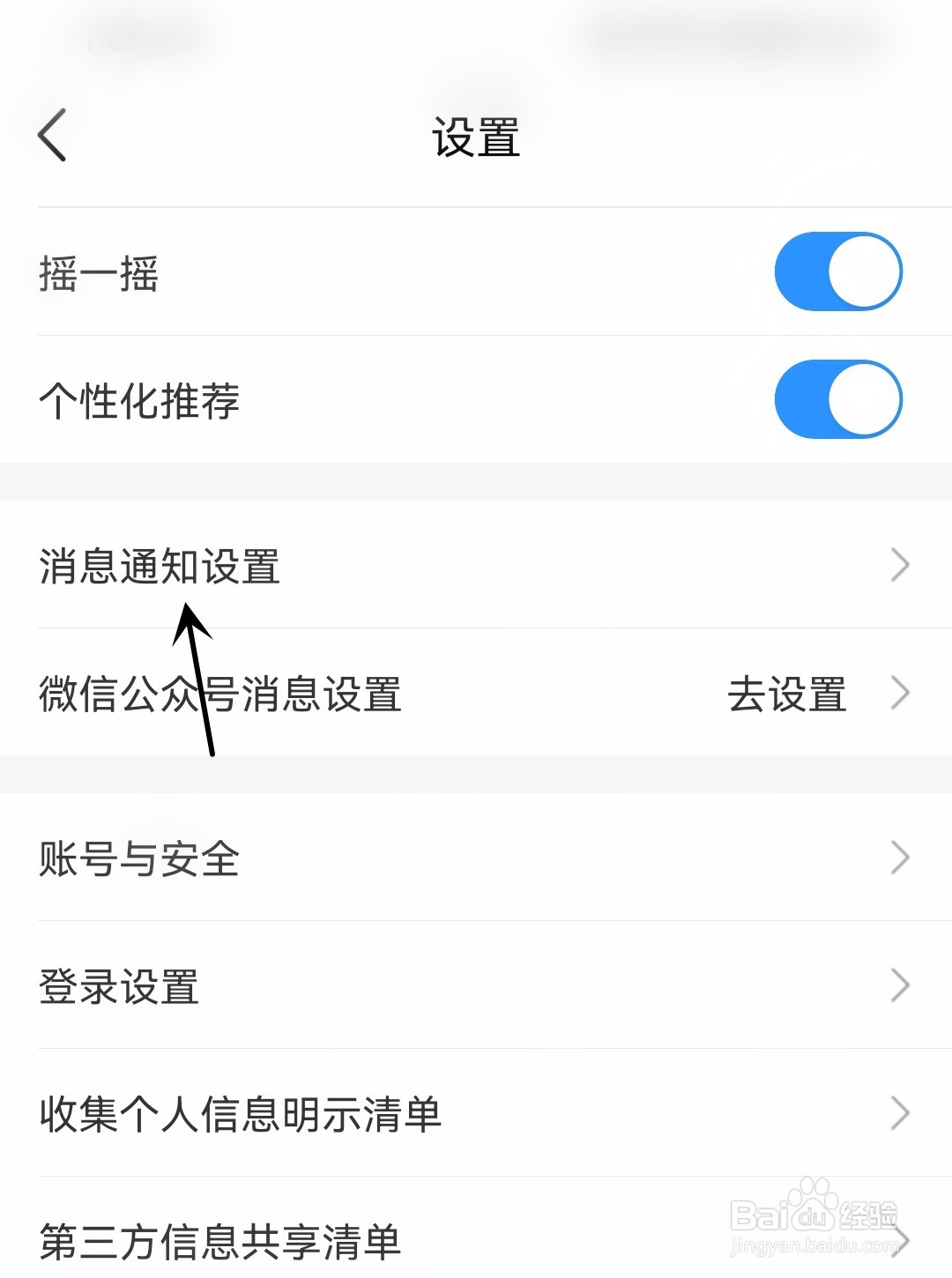Click the chevron beside 消息通知设置
This screenshot has width=952, height=1278.
coord(900,562)
